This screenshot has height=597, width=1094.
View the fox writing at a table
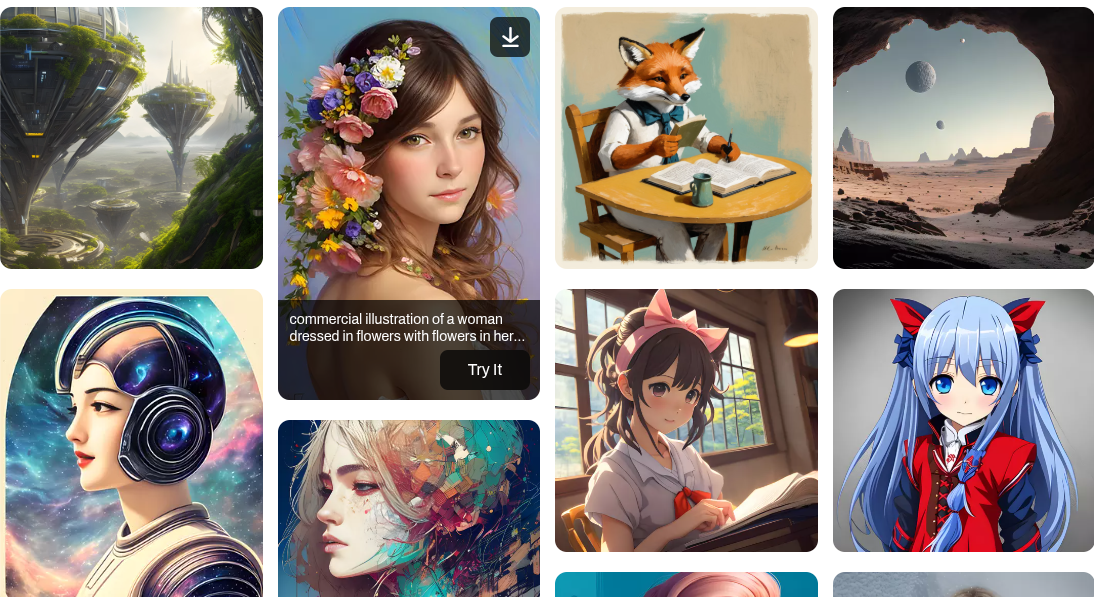pyautogui.click(x=686, y=138)
